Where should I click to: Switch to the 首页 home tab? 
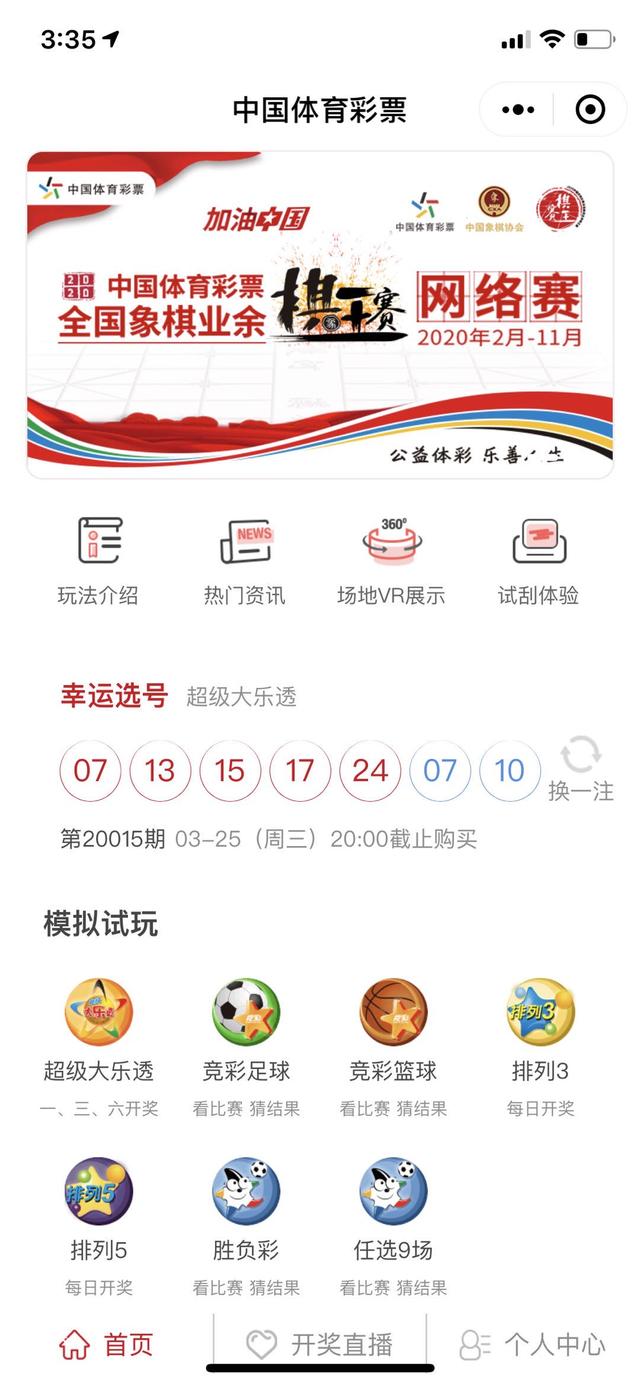point(106,1345)
